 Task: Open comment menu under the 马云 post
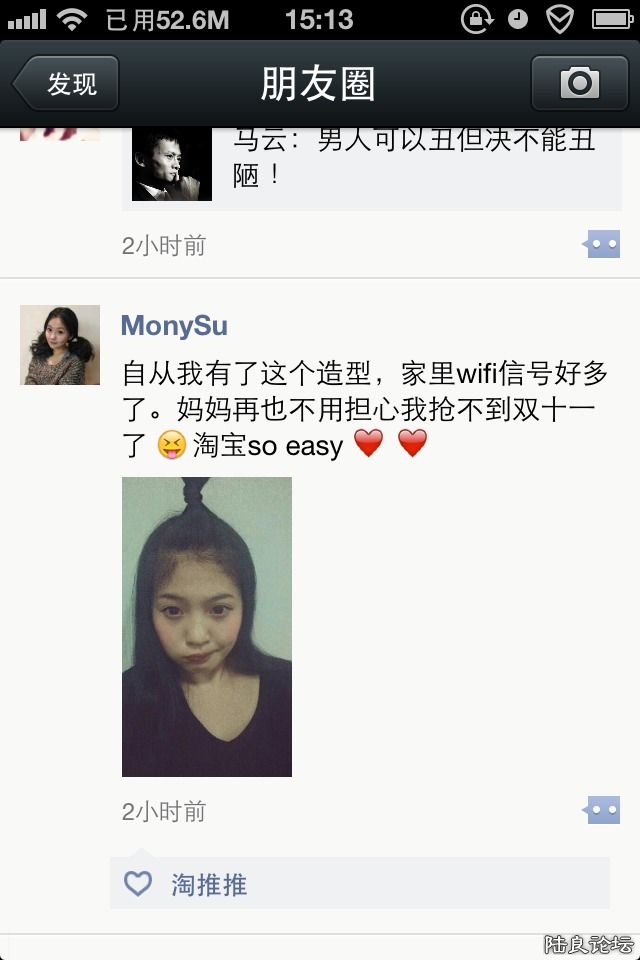click(603, 244)
